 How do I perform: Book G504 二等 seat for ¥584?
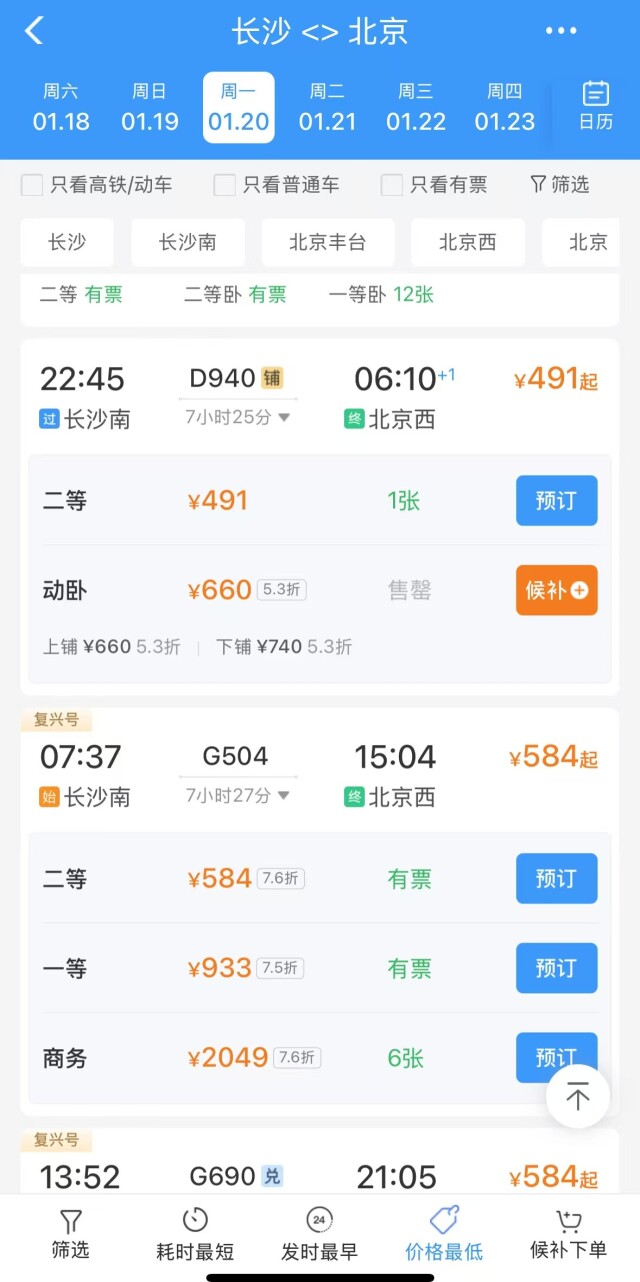[x=556, y=878]
